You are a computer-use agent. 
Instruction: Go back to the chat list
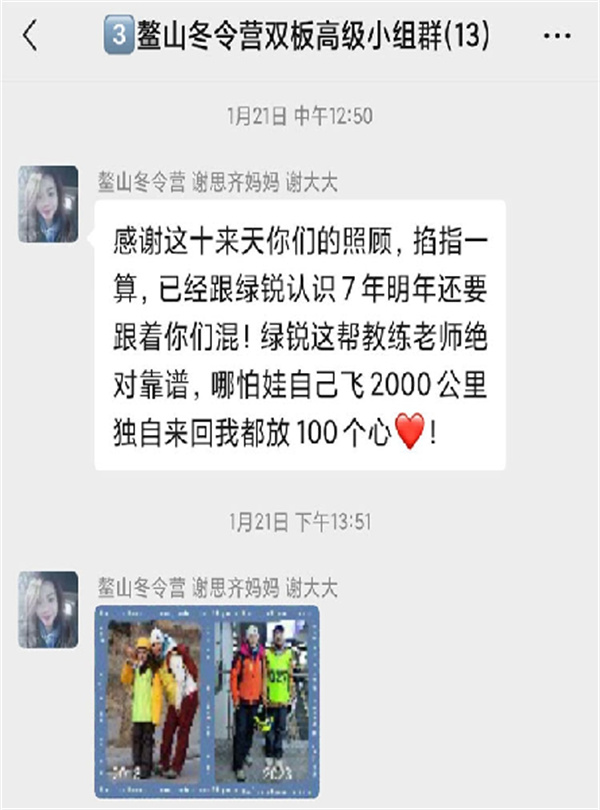30,37
